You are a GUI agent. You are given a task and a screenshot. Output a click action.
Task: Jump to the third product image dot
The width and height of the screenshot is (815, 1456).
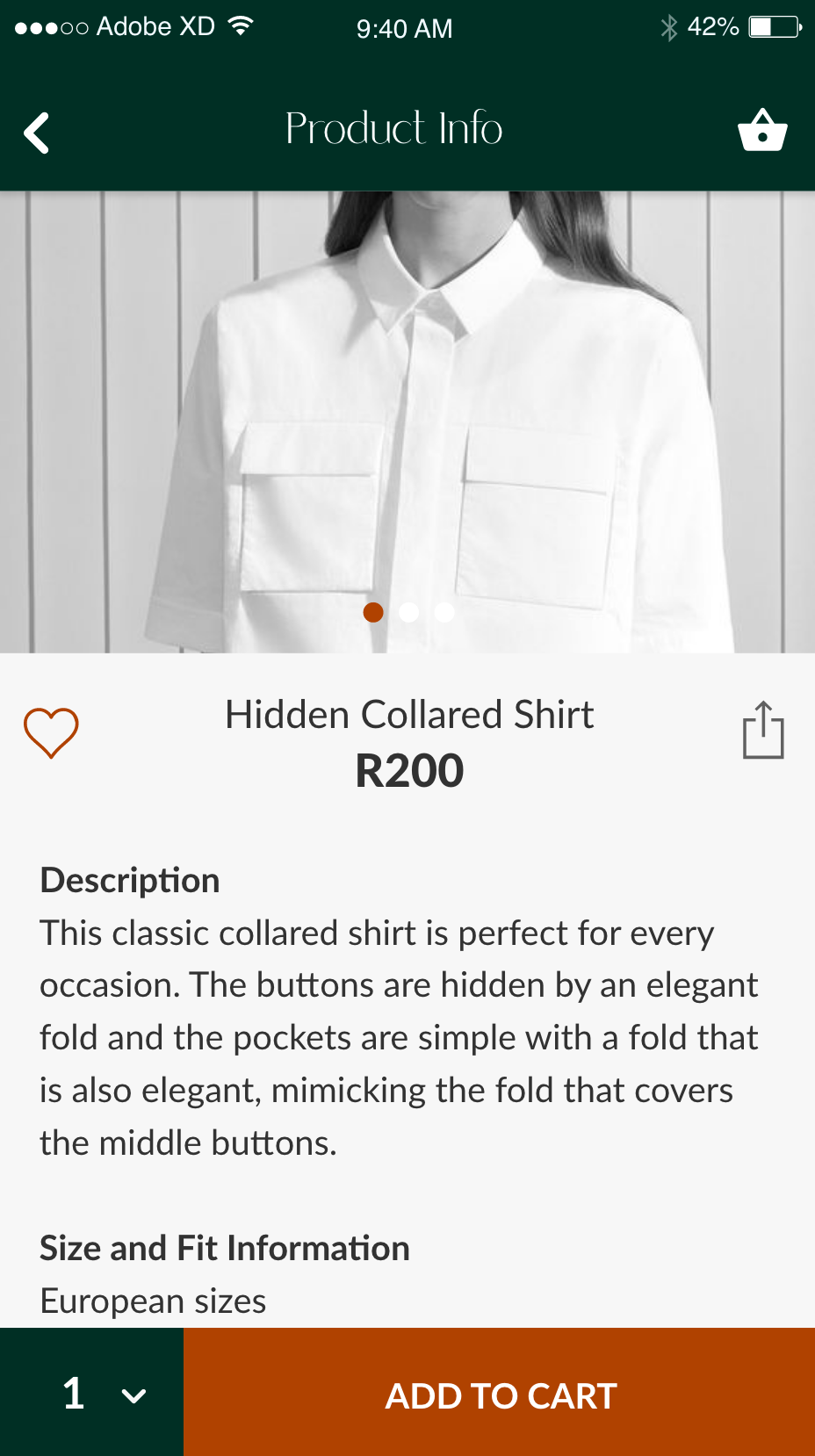click(x=444, y=612)
